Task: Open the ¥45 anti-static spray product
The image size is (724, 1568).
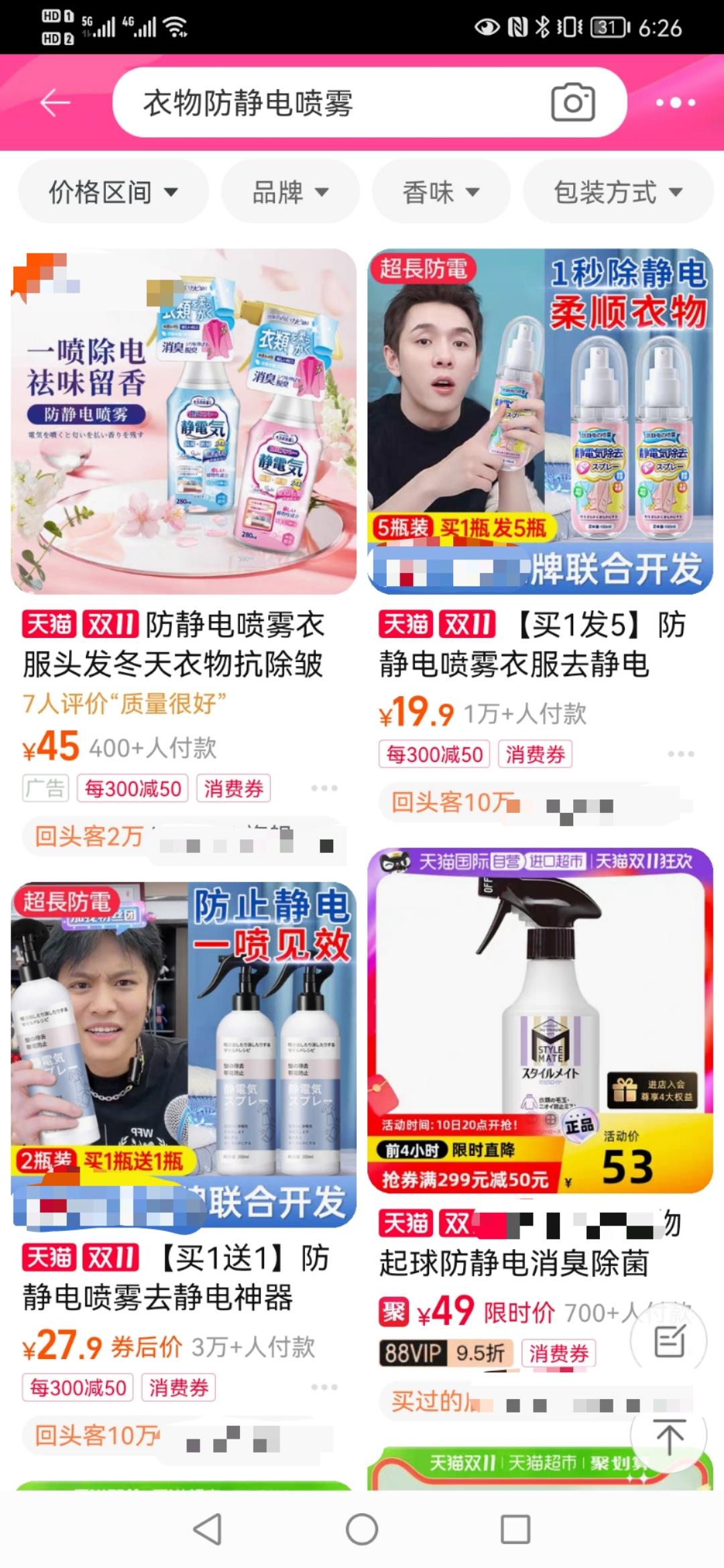Action: (x=183, y=422)
